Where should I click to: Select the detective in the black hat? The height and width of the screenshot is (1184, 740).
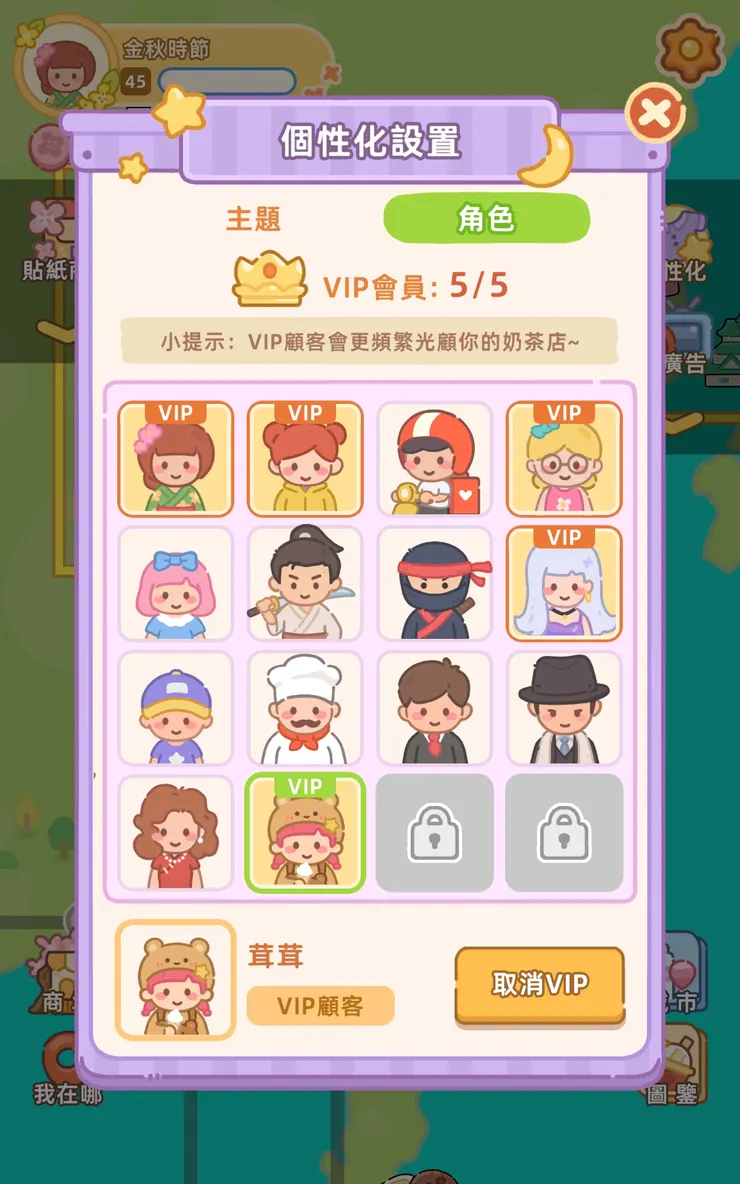click(563, 708)
